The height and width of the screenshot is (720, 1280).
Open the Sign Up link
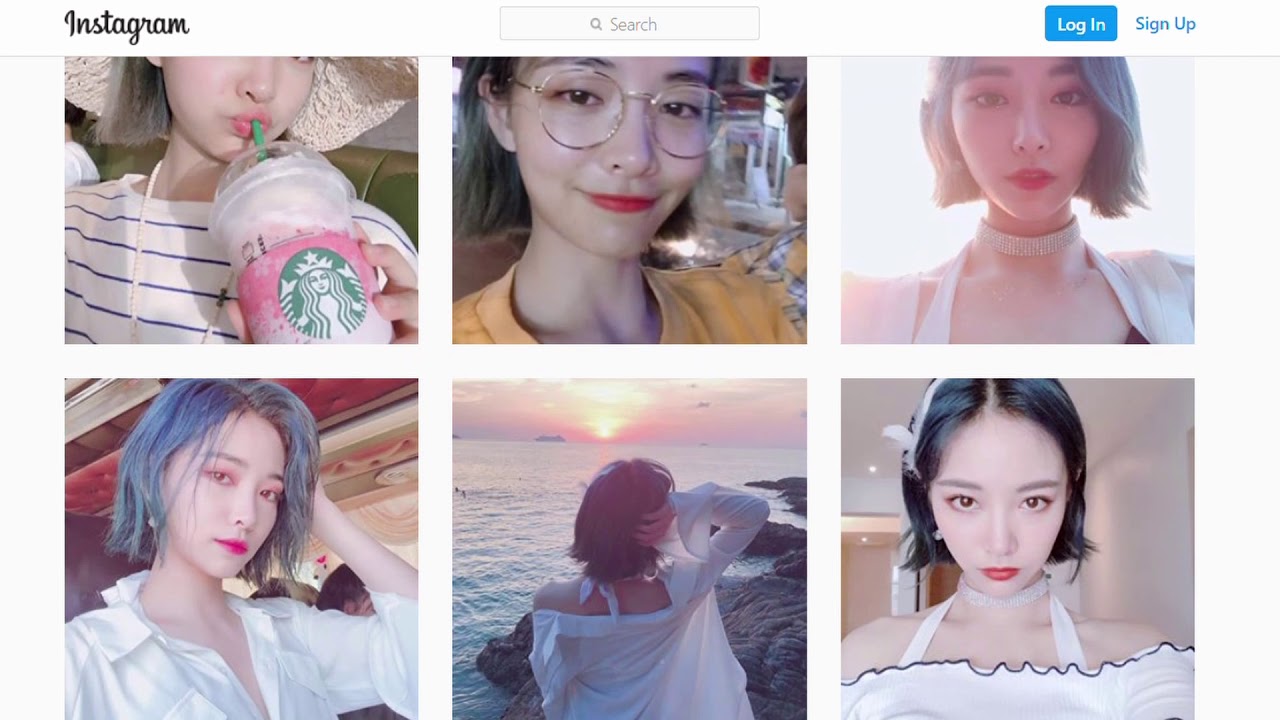tap(1165, 24)
